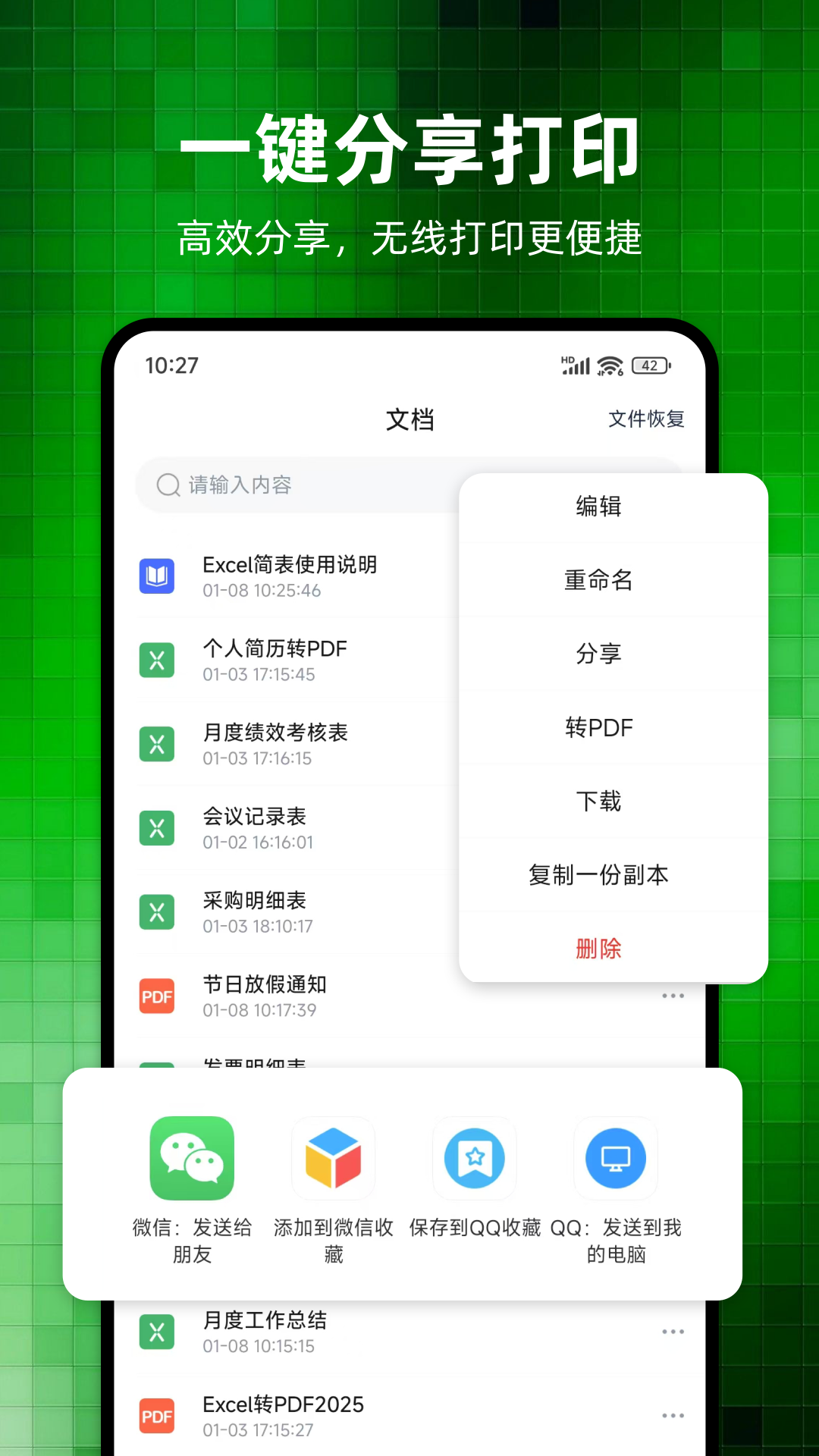
Task: Select 编辑 from the context menu
Action: pos(598,507)
